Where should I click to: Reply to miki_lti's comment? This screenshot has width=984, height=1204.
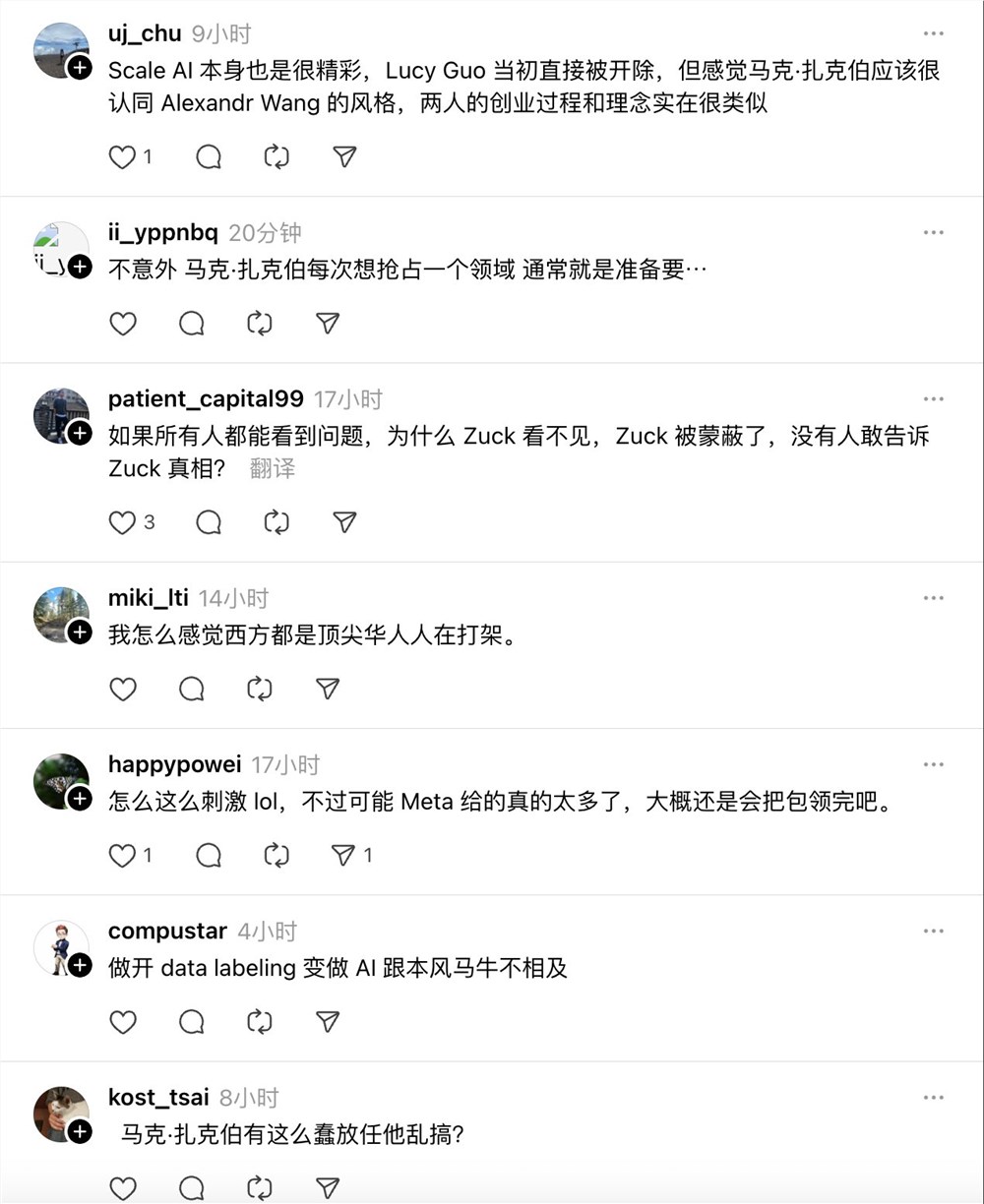point(192,690)
